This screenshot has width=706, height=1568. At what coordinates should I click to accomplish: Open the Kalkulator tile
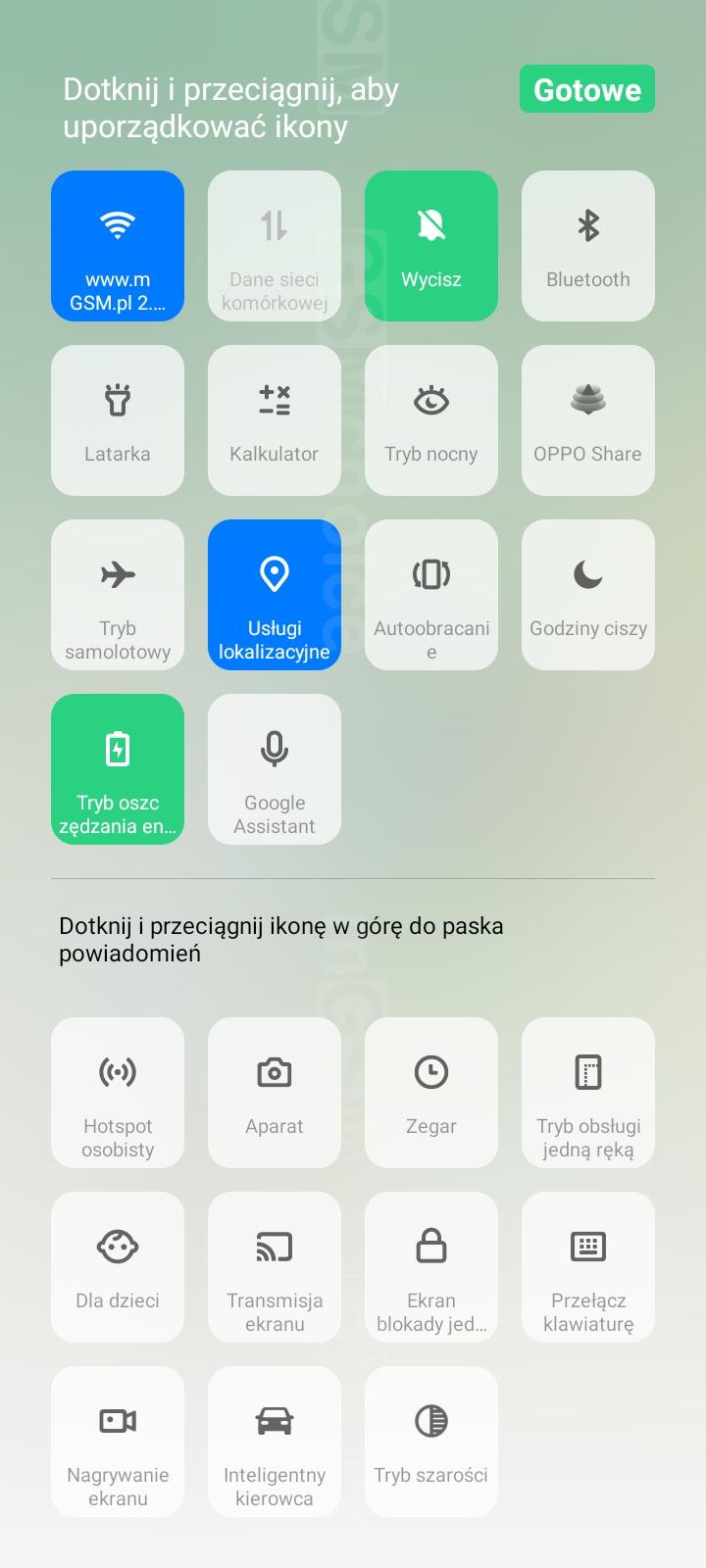coord(275,420)
